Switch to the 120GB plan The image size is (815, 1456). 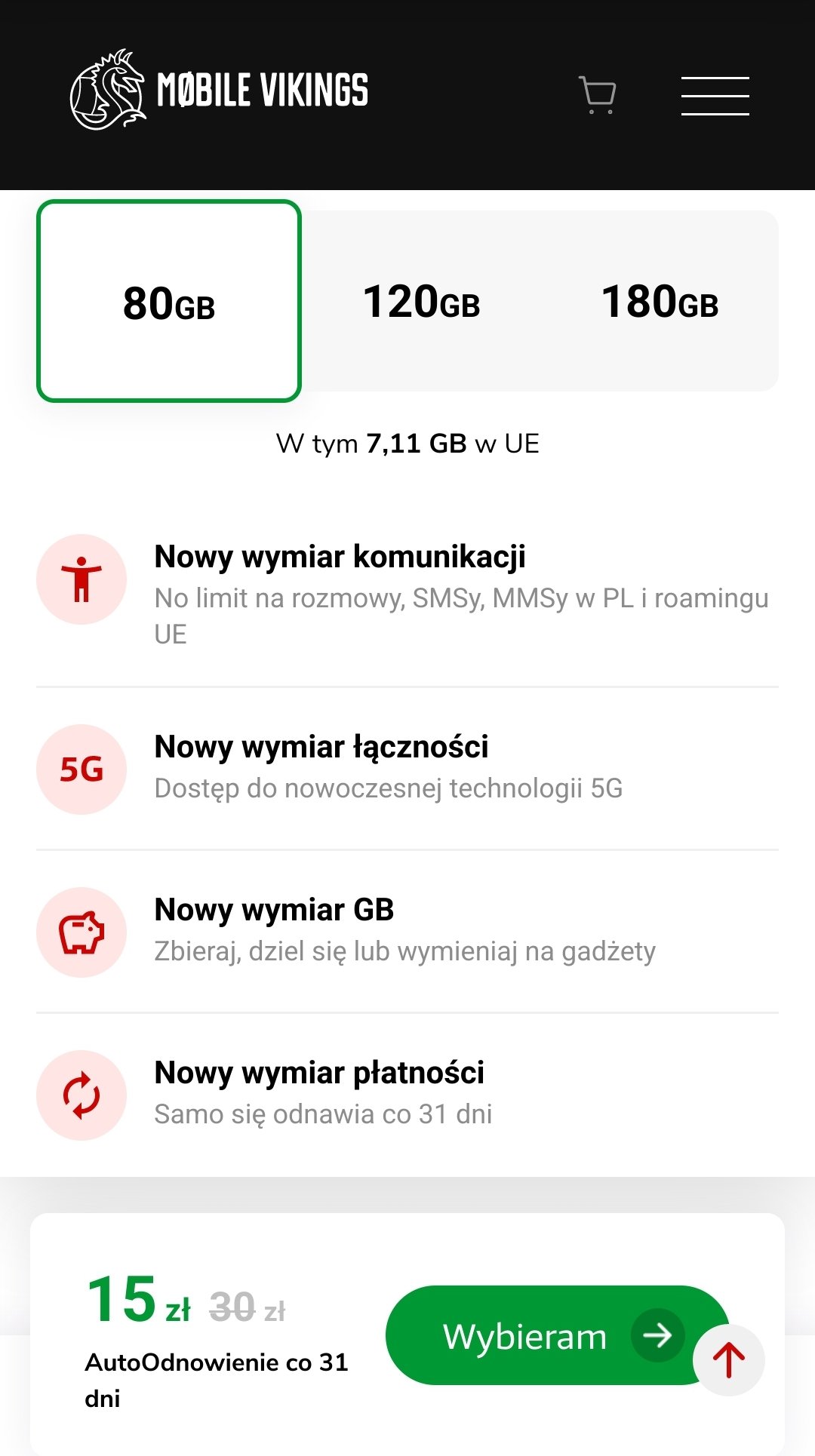[x=421, y=302]
